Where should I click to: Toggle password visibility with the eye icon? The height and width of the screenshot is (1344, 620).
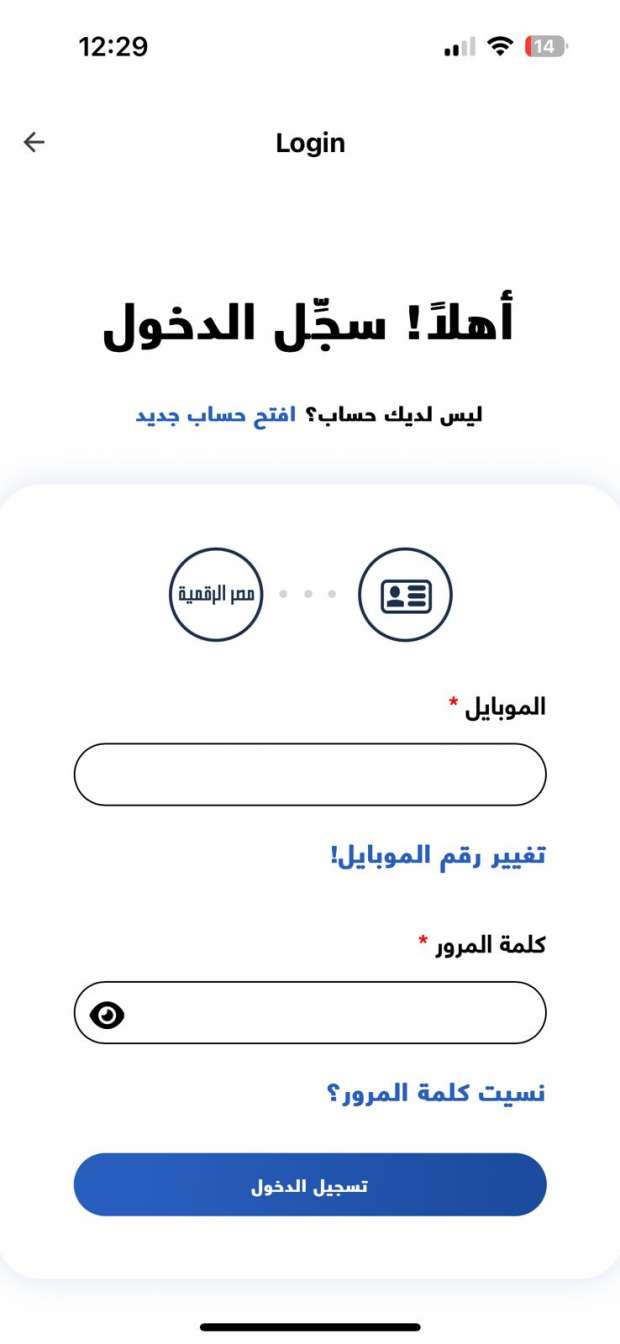(x=107, y=1015)
